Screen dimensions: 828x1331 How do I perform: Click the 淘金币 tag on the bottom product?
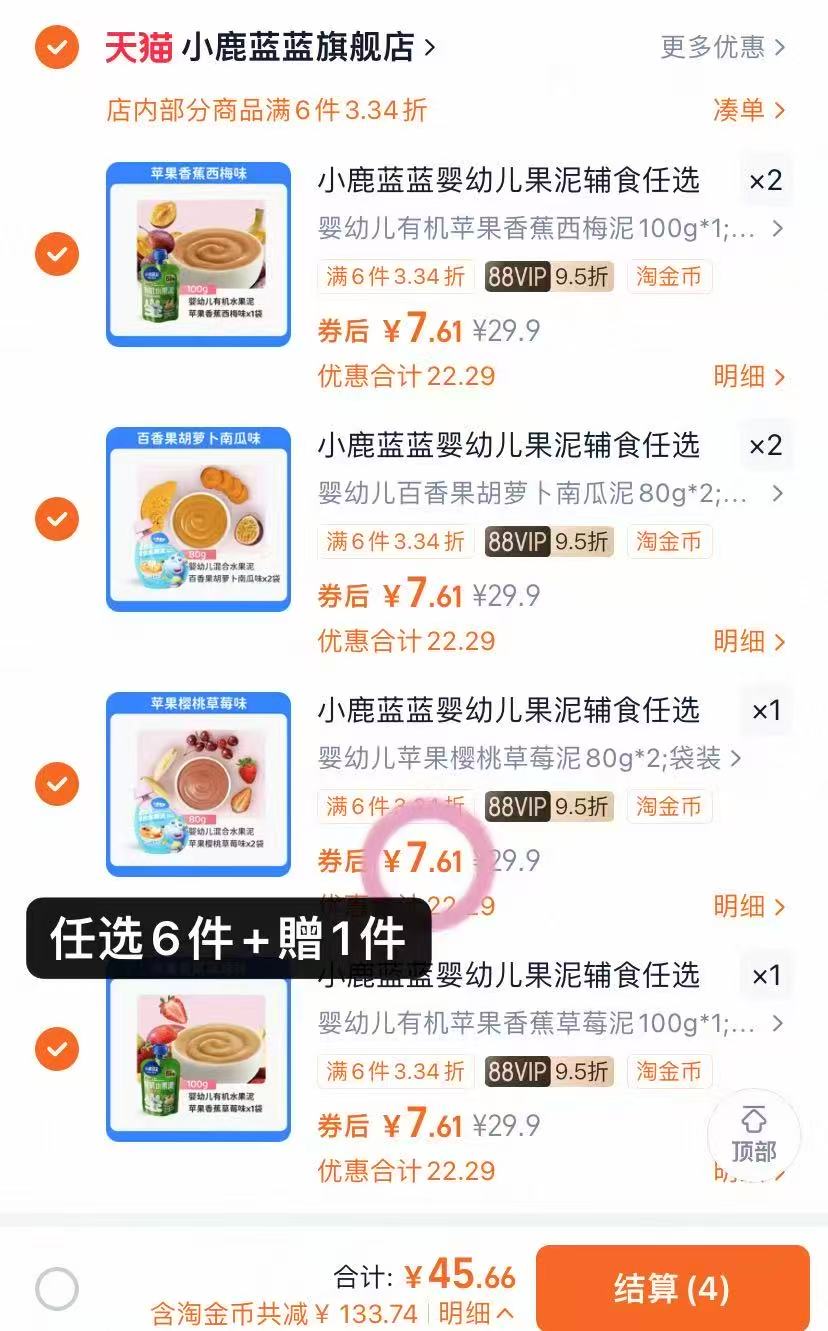point(668,1071)
